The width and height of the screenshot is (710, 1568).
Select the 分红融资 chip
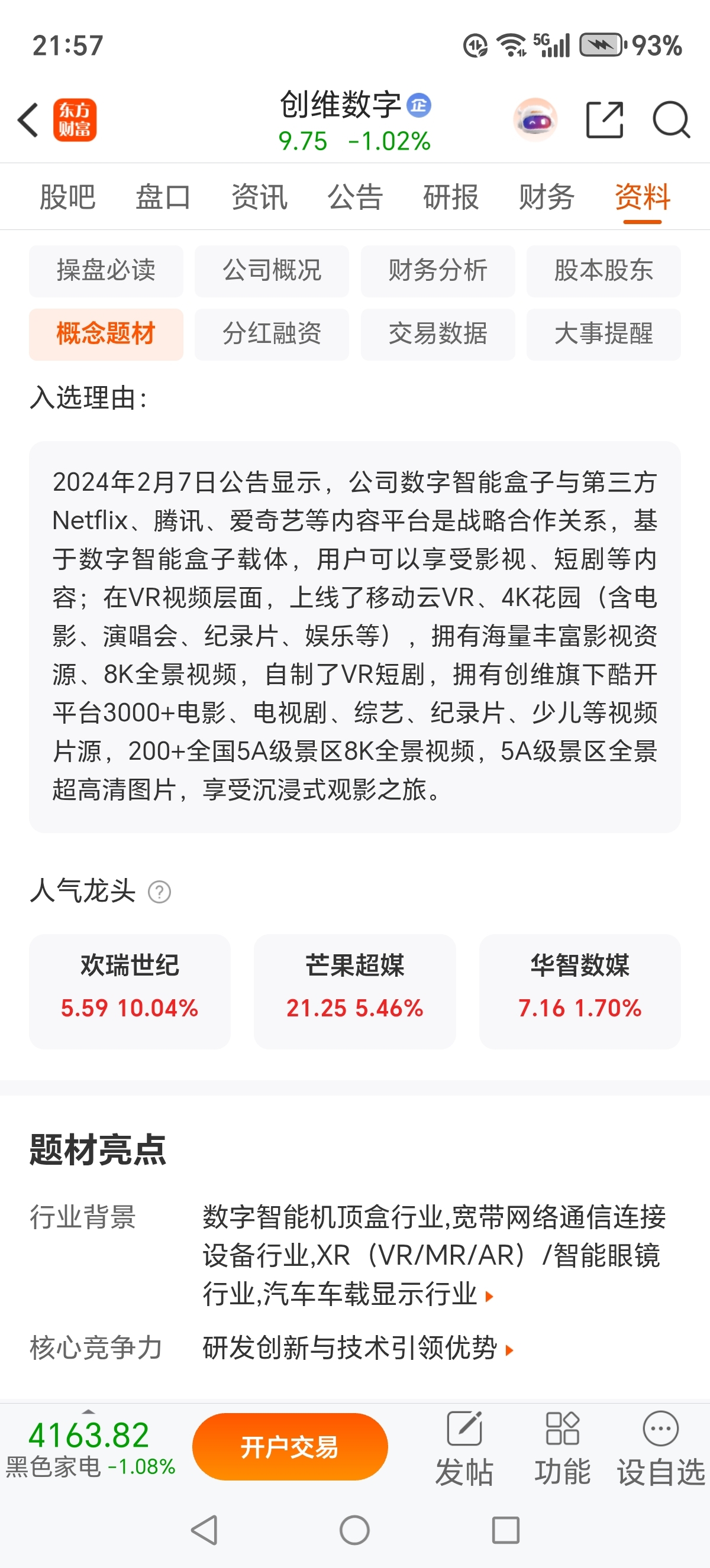tap(272, 334)
